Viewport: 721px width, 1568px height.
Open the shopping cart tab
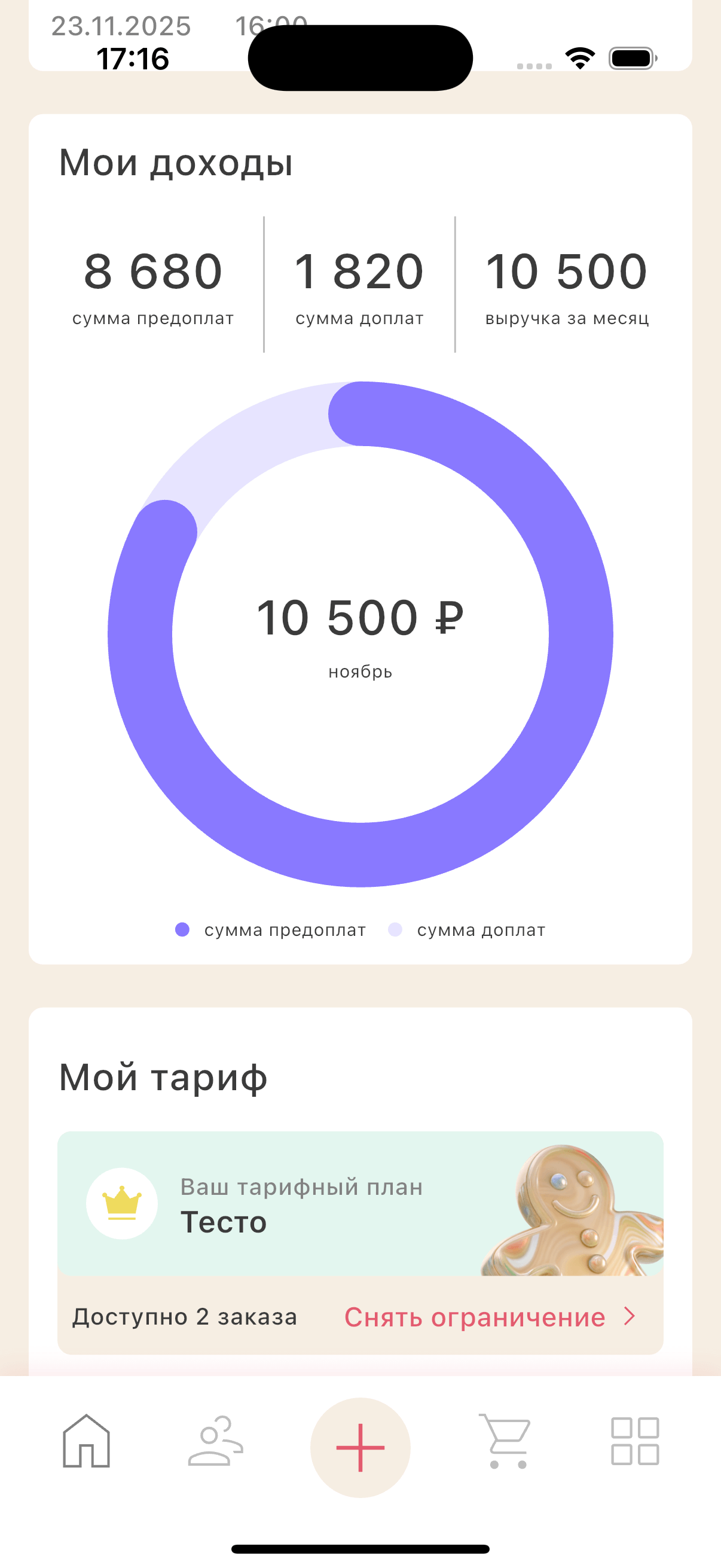[x=505, y=1441]
